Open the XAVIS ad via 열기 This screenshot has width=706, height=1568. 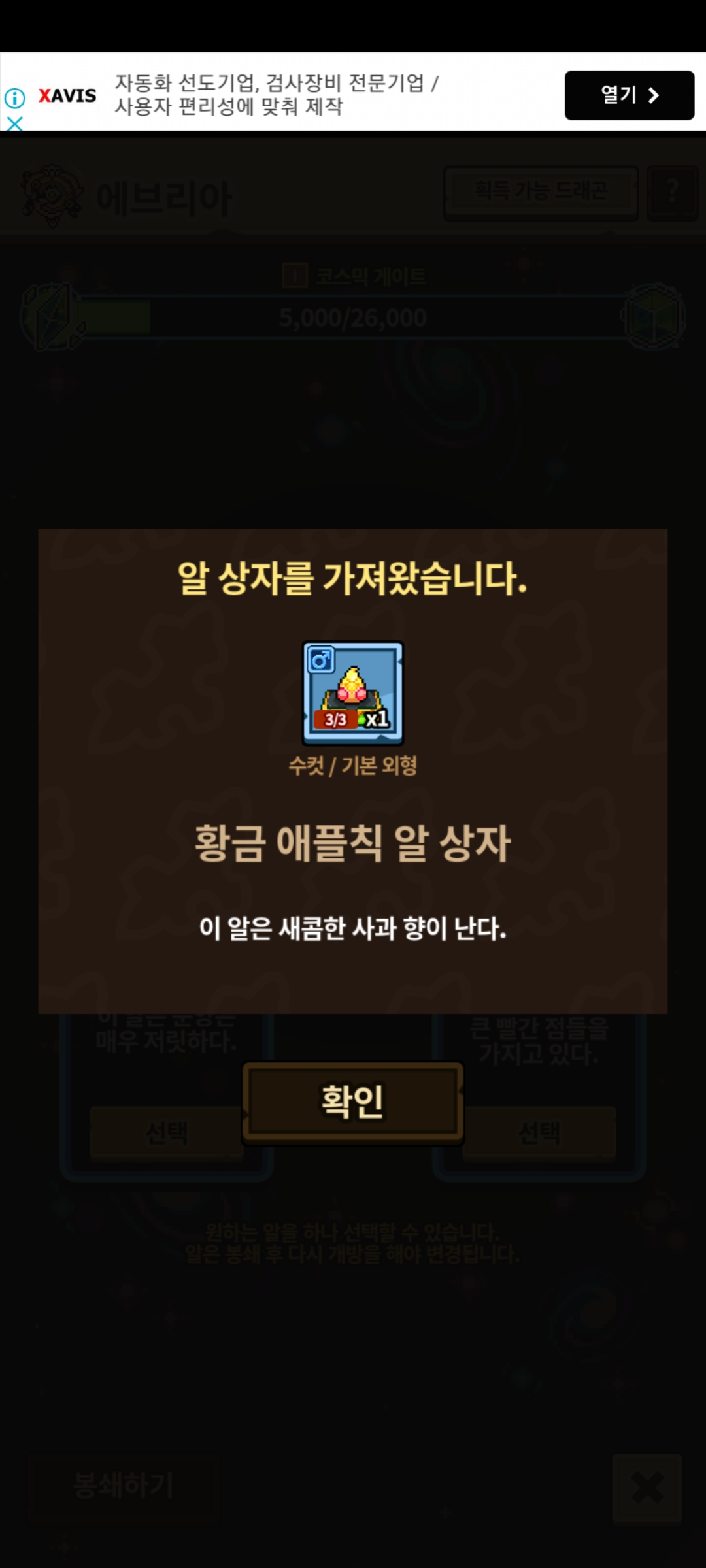pos(629,95)
